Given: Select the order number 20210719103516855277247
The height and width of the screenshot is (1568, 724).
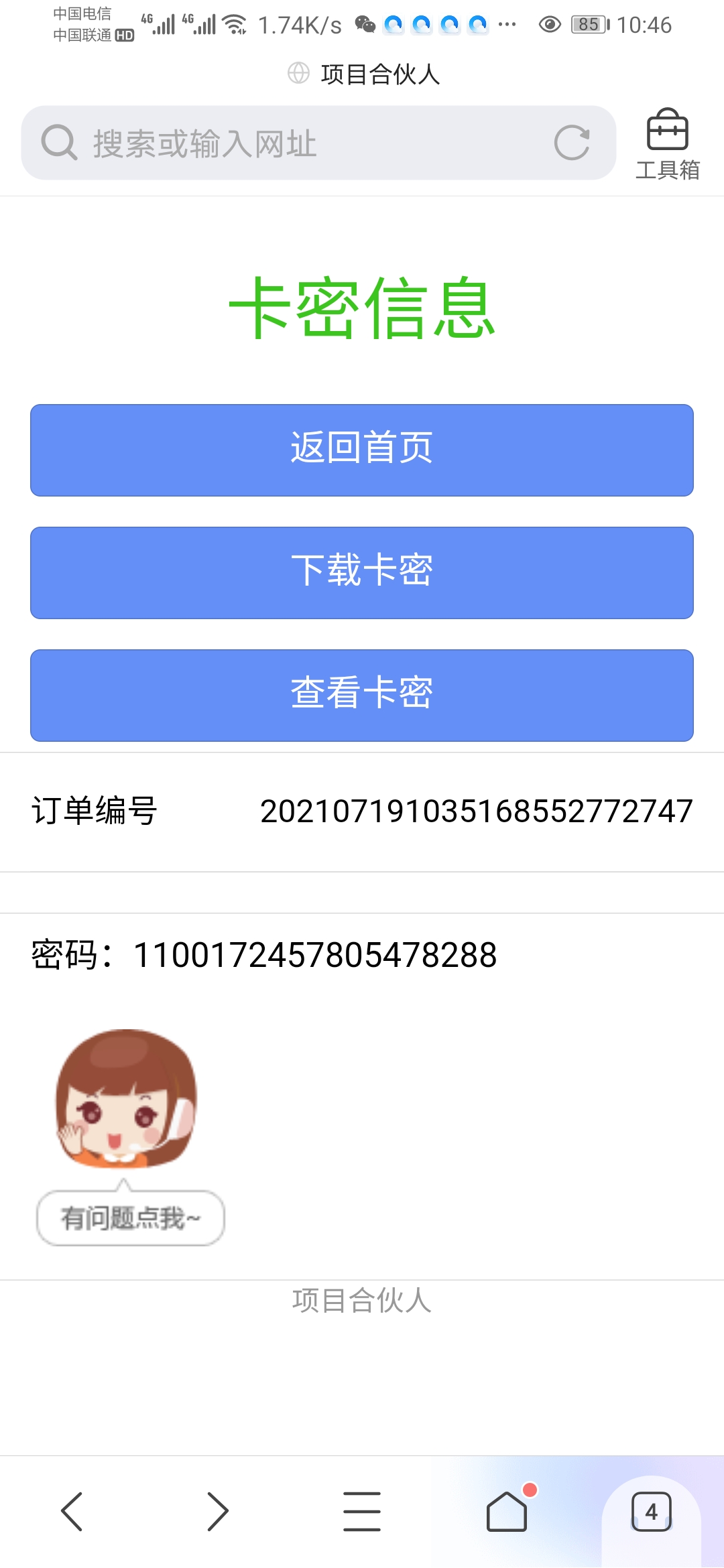Looking at the screenshot, I should tap(476, 811).
